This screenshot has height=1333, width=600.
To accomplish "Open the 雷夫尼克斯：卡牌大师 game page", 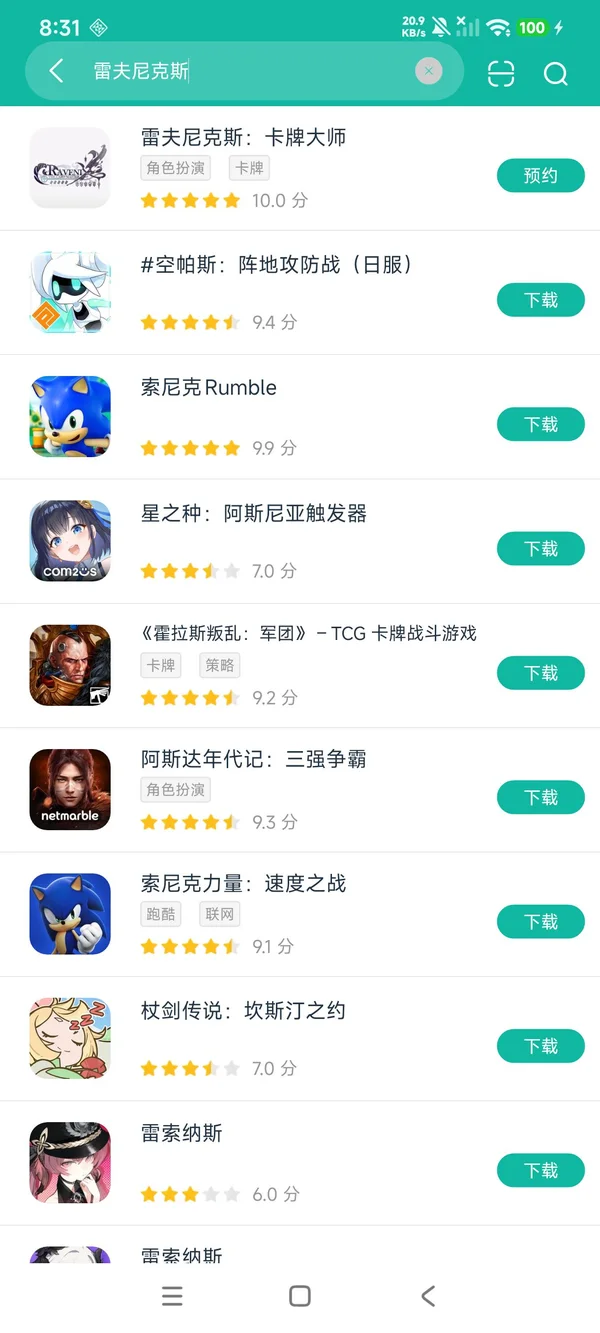I will pos(243,138).
